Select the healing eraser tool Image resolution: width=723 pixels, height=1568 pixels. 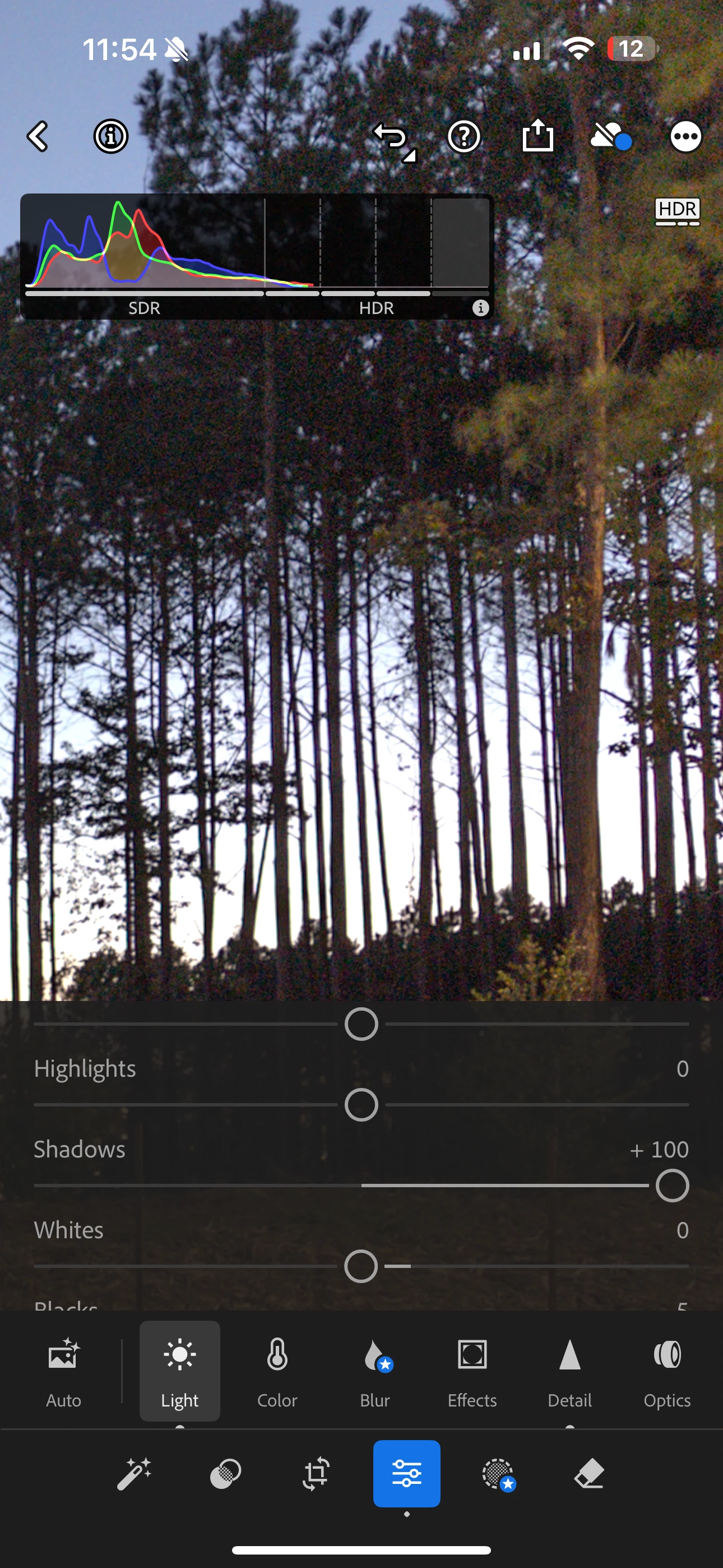pyautogui.click(x=588, y=1474)
